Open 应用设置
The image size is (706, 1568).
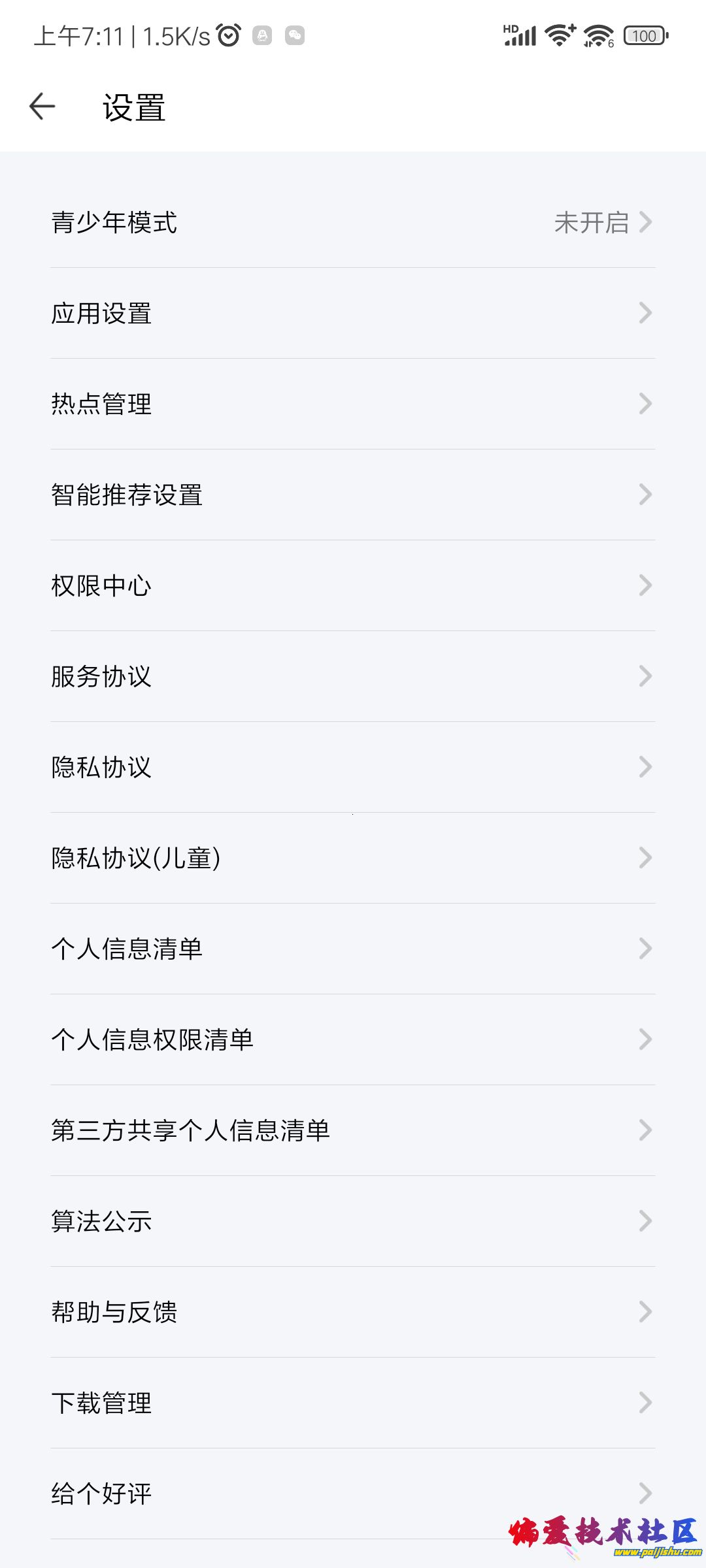[x=353, y=313]
